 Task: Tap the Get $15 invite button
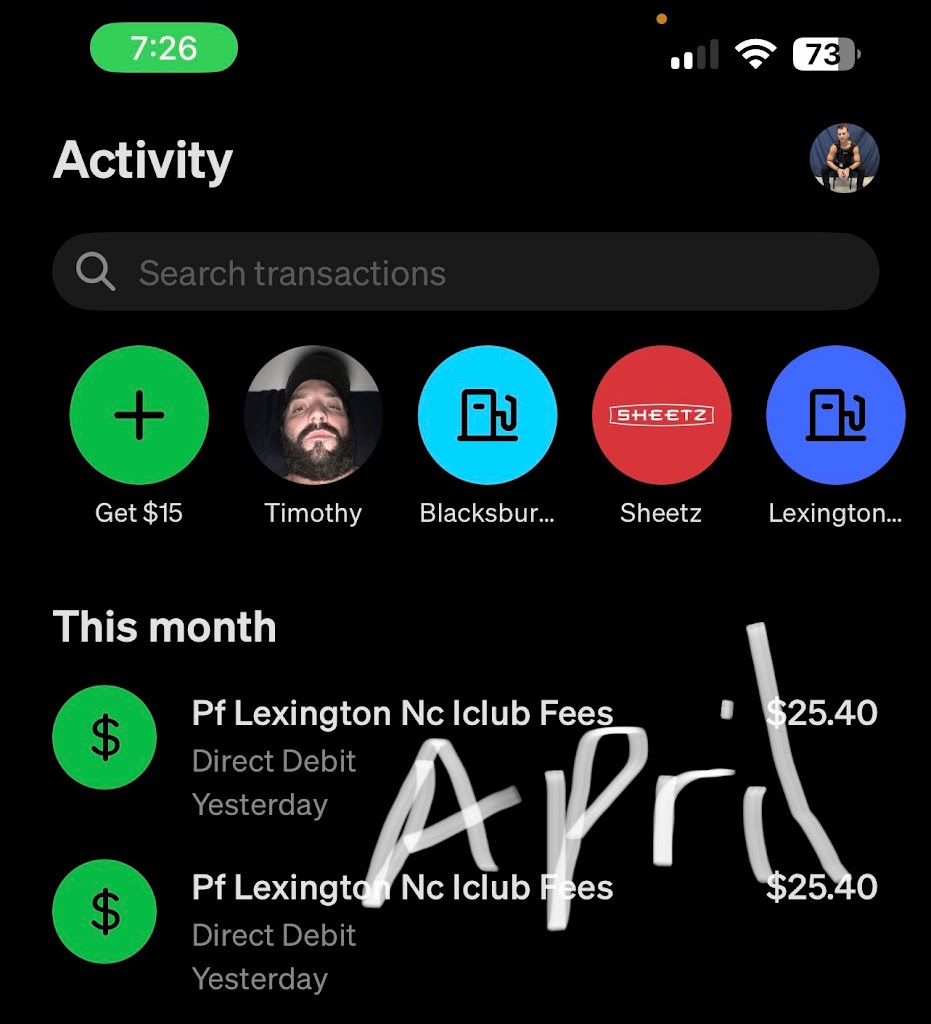tap(139, 415)
